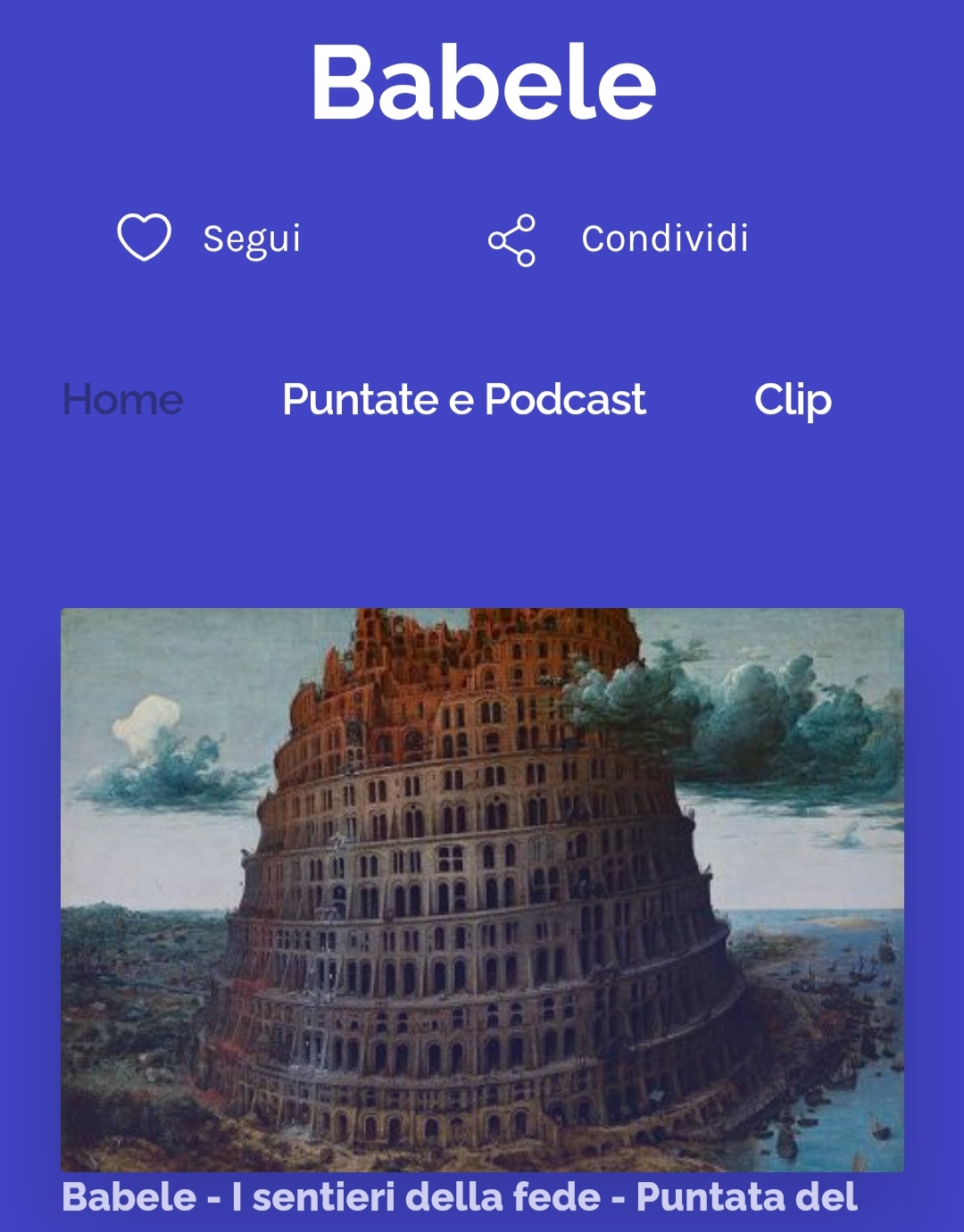
Task: Follow the Babele programme with Segui
Action: pyautogui.click(x=211, y=238)
